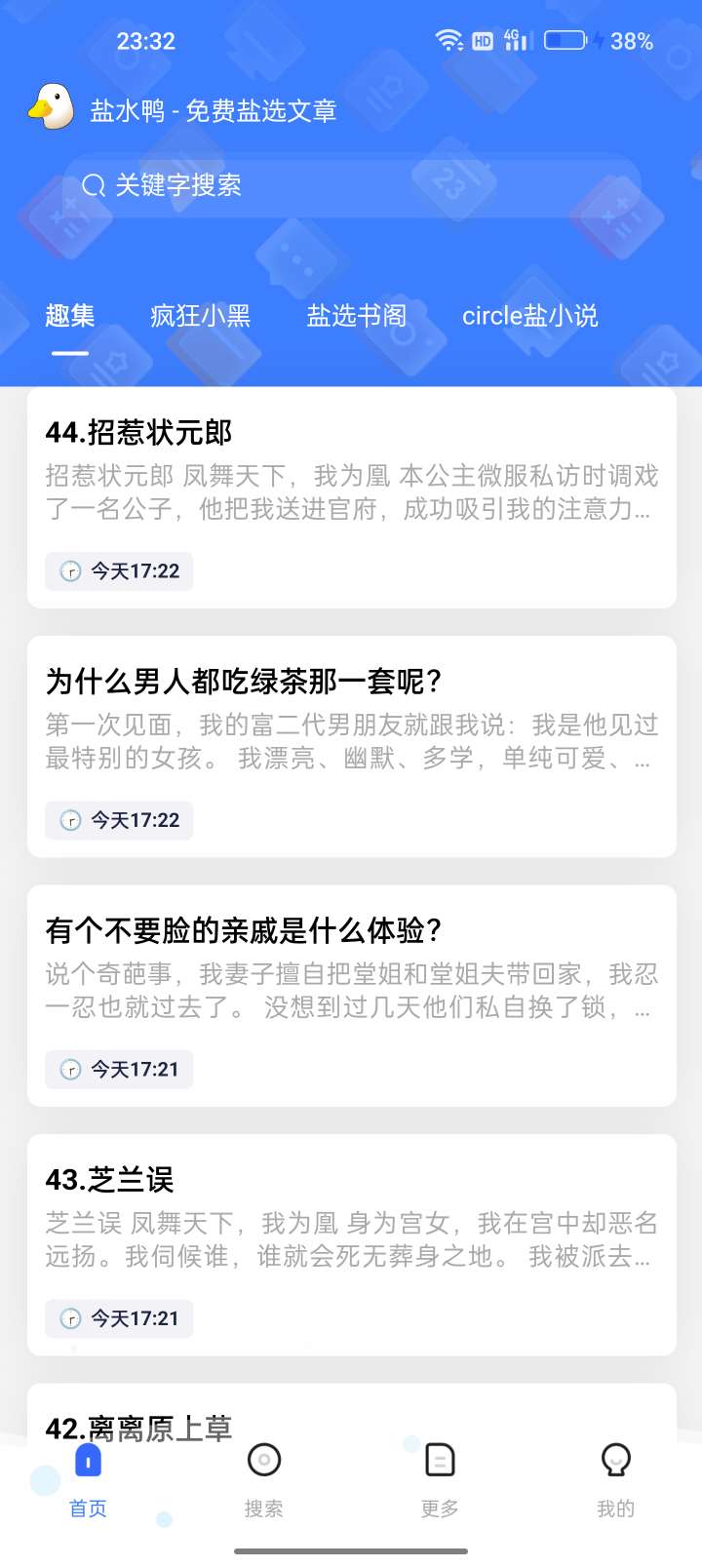Viewport: 702px width, 1568px height.
Task: Click the clock icon beside 今天17:22 on 招惹状元郎
Action: (x=68, y=571)
